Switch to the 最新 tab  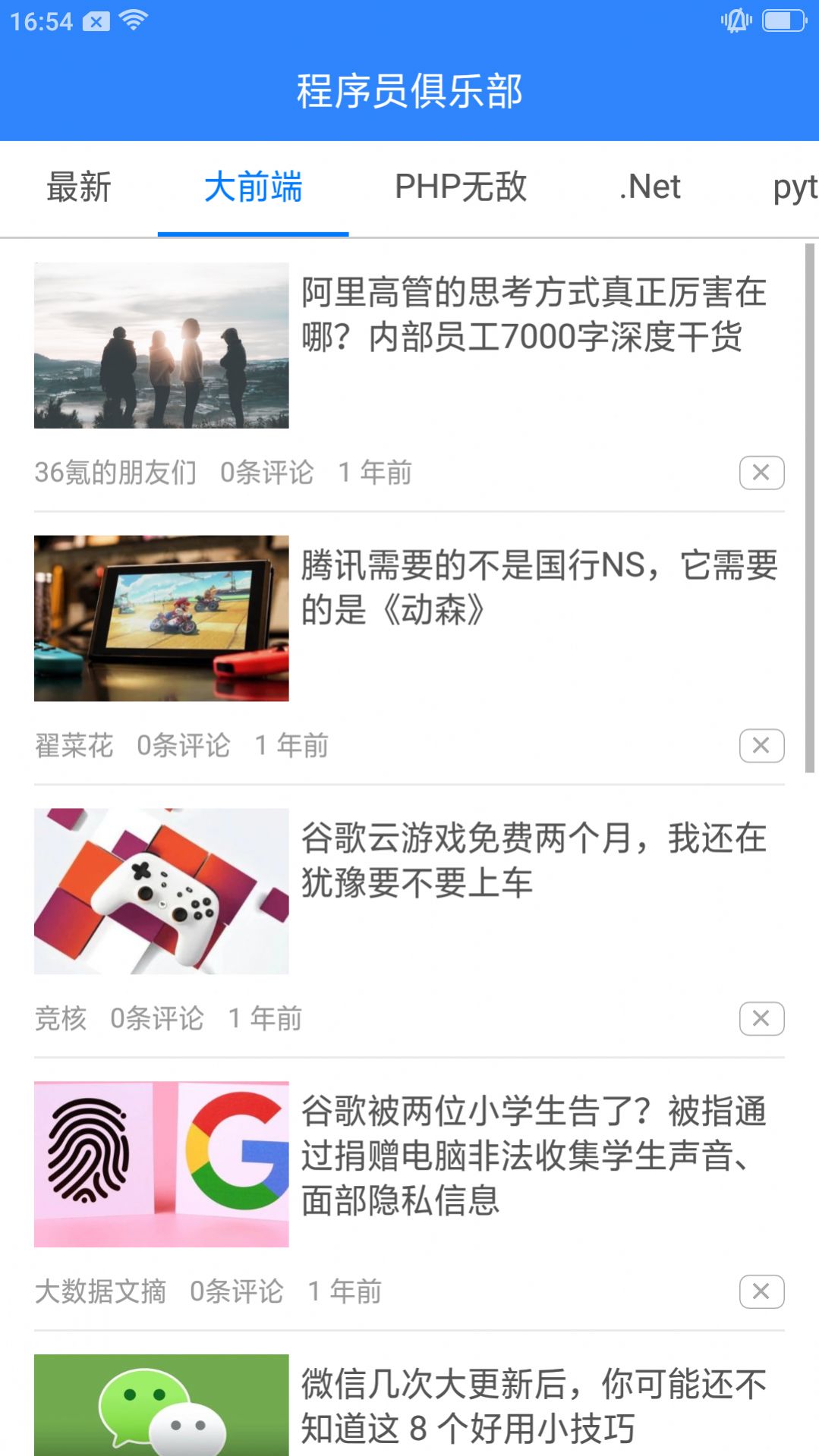[x=79, y=187]
